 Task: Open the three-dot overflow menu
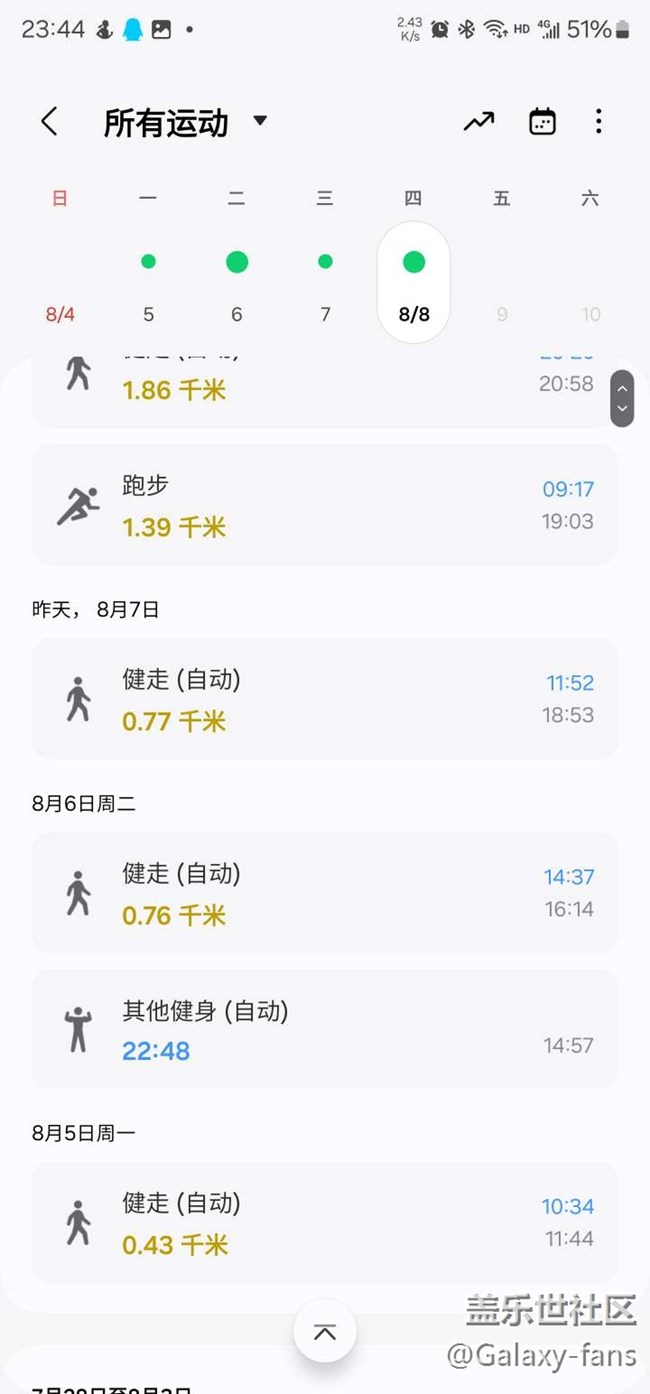pyautogui.click(x=598, y=122)
